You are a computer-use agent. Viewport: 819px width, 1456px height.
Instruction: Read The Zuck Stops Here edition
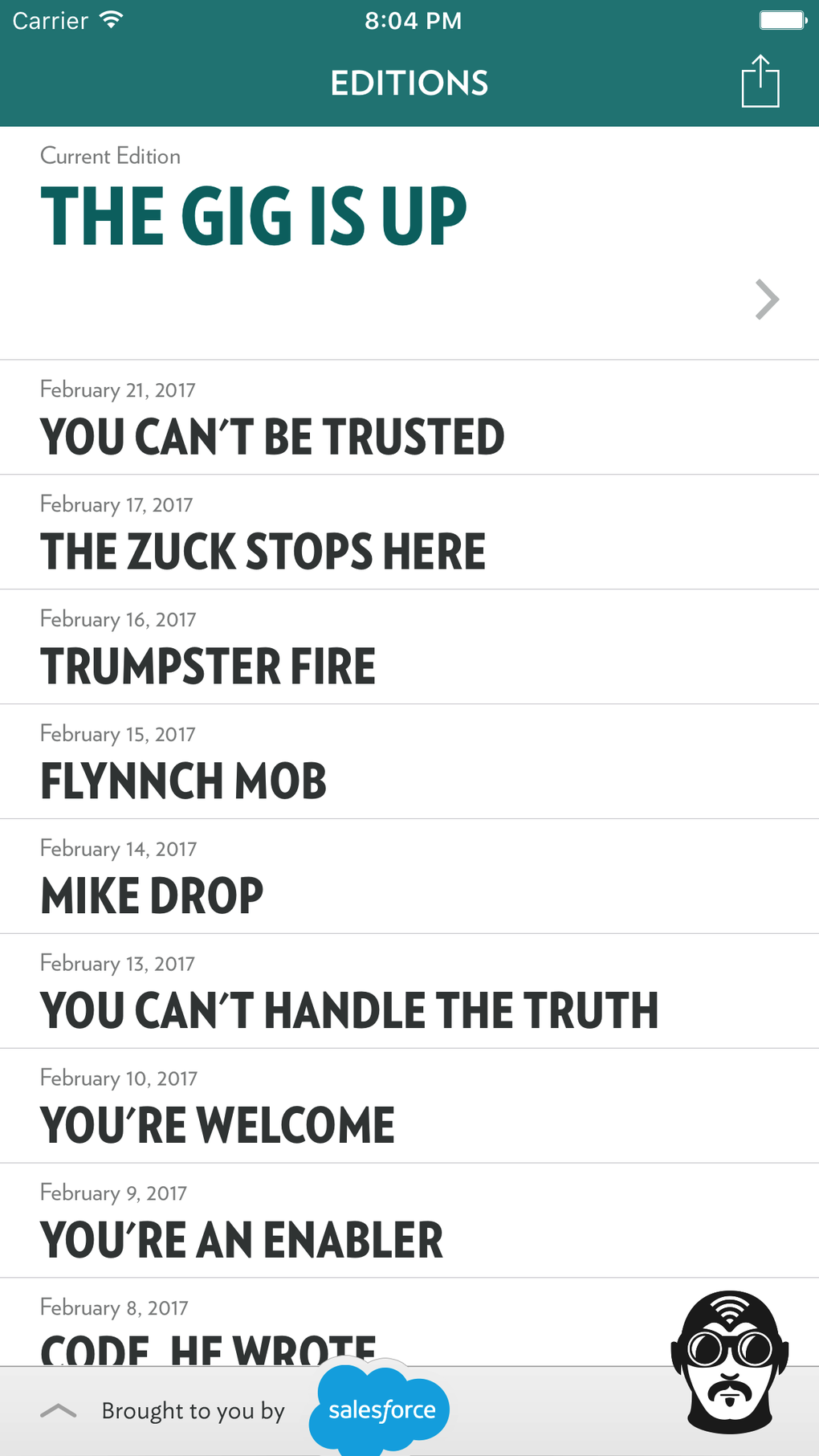(409, 532)
